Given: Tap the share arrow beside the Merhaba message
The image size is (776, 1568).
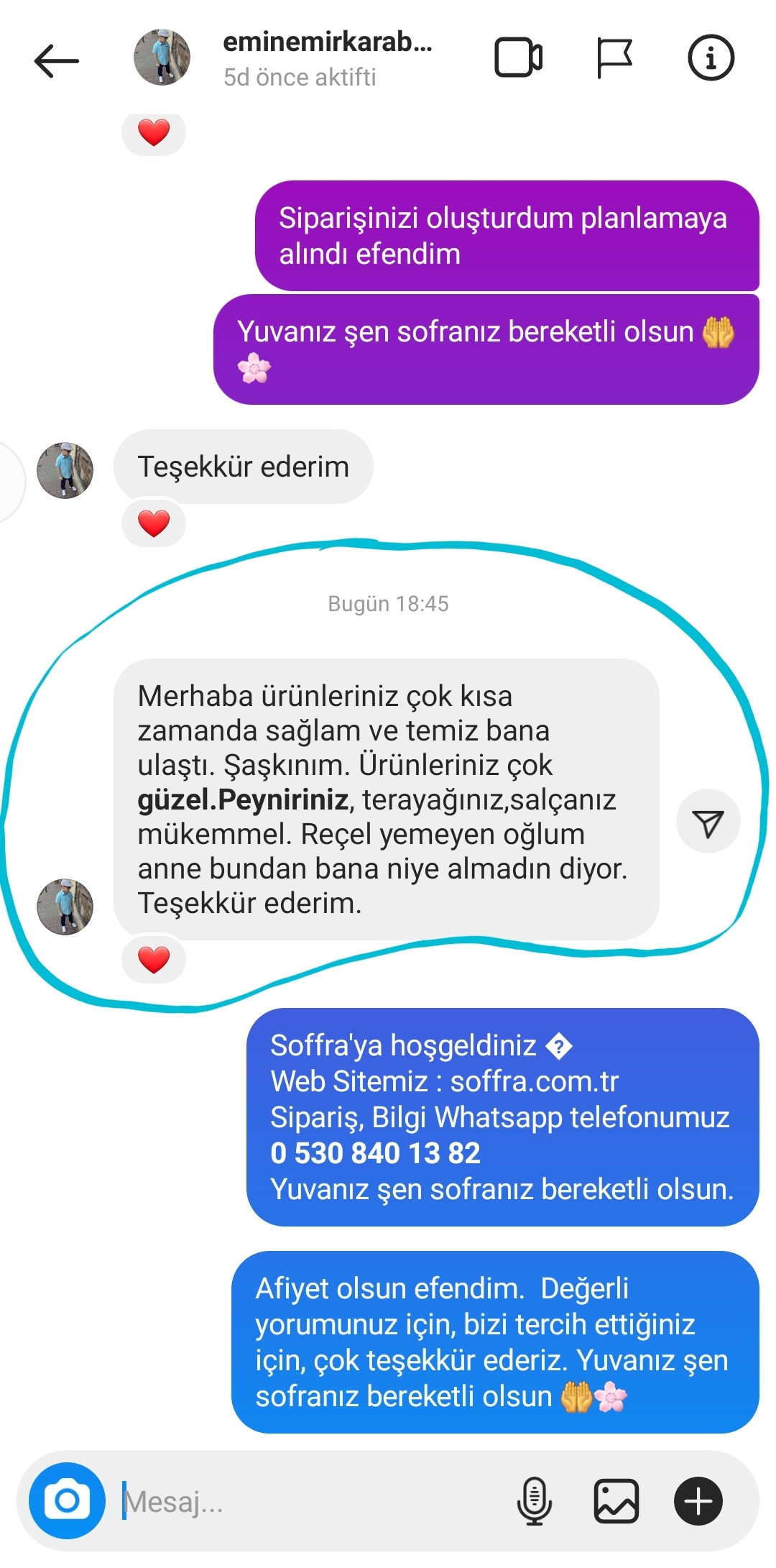Looking at the screenshot, I should pos(708,822).
